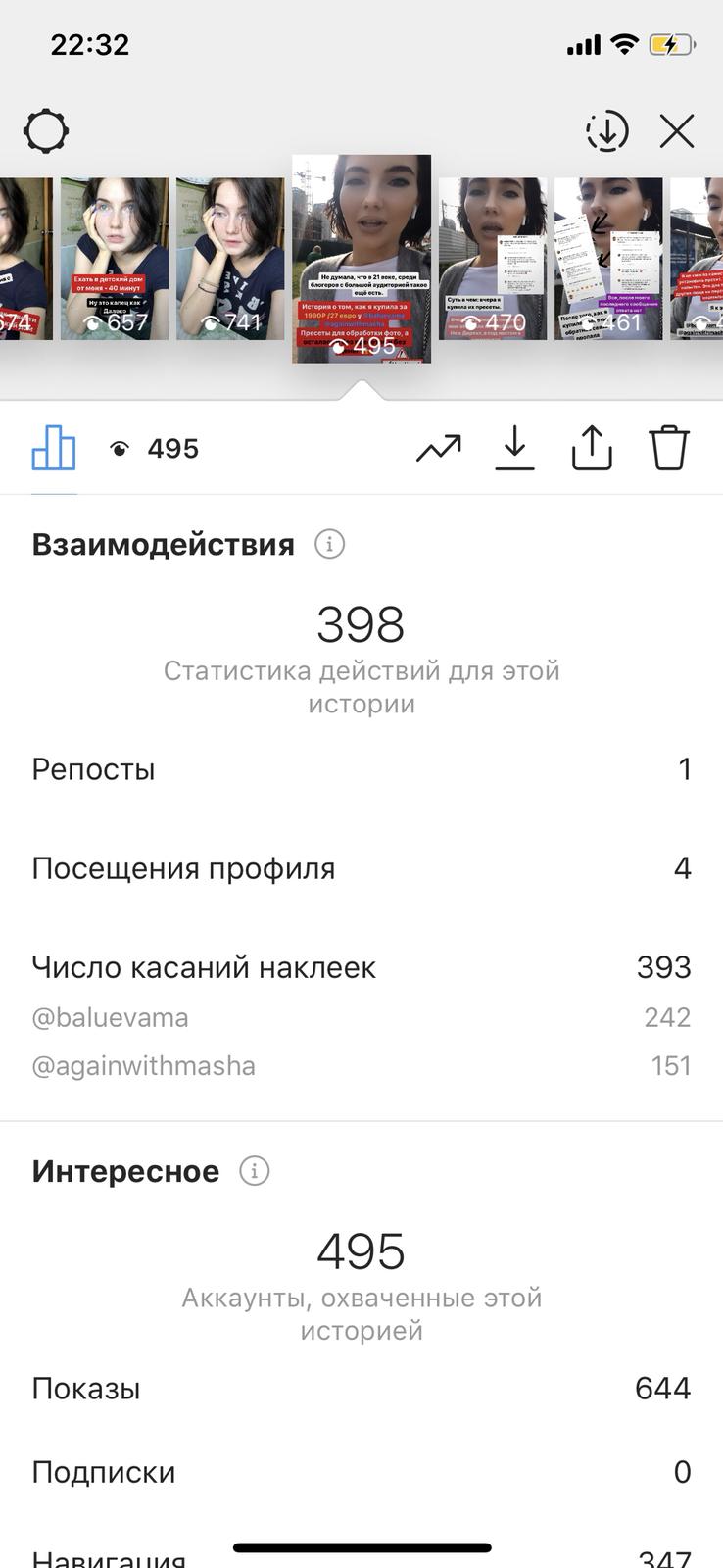The height and width of the screenshot is (1568, 723).
Task: Tap the trending arrow promote icon
Action: [439, 449]
